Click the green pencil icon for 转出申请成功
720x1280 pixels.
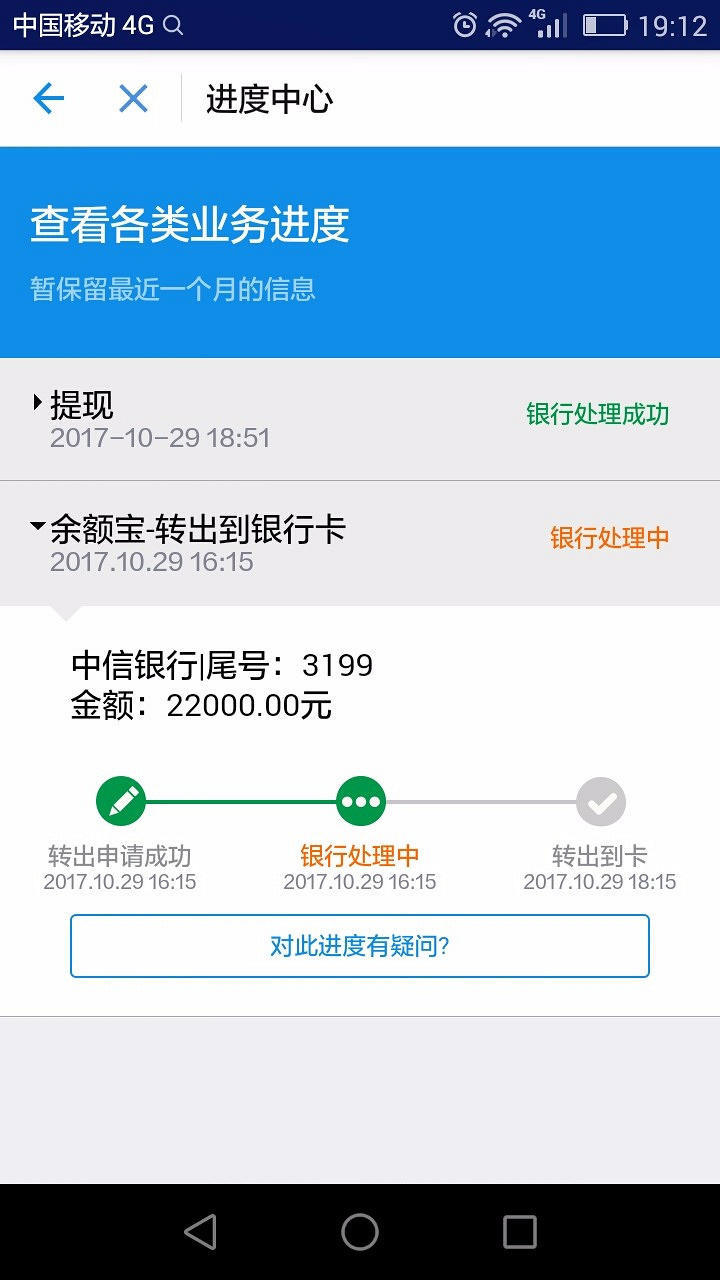click(x=120, y=800)
